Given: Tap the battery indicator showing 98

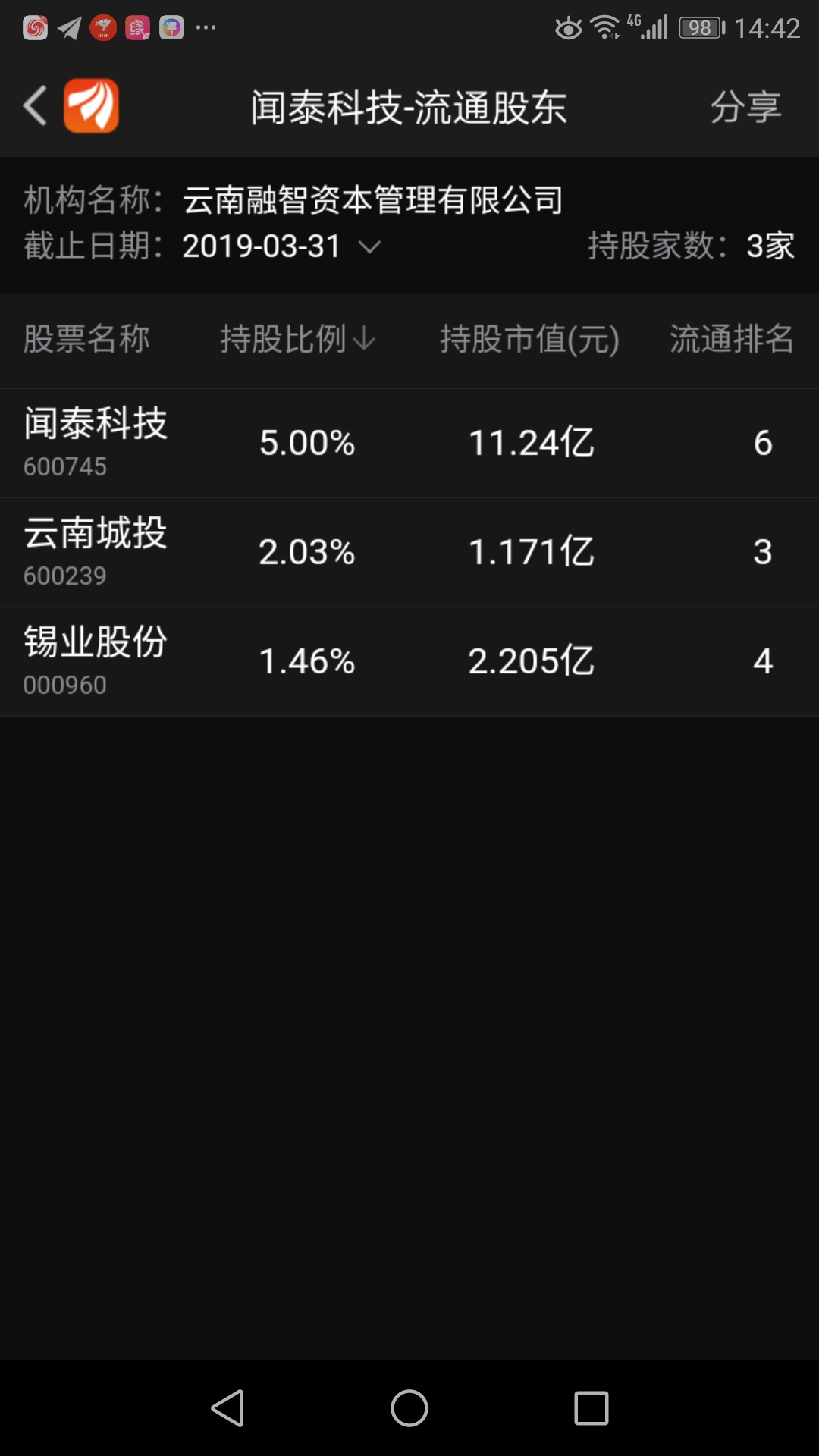Looking at the screenshot, I should click(699, 27).
